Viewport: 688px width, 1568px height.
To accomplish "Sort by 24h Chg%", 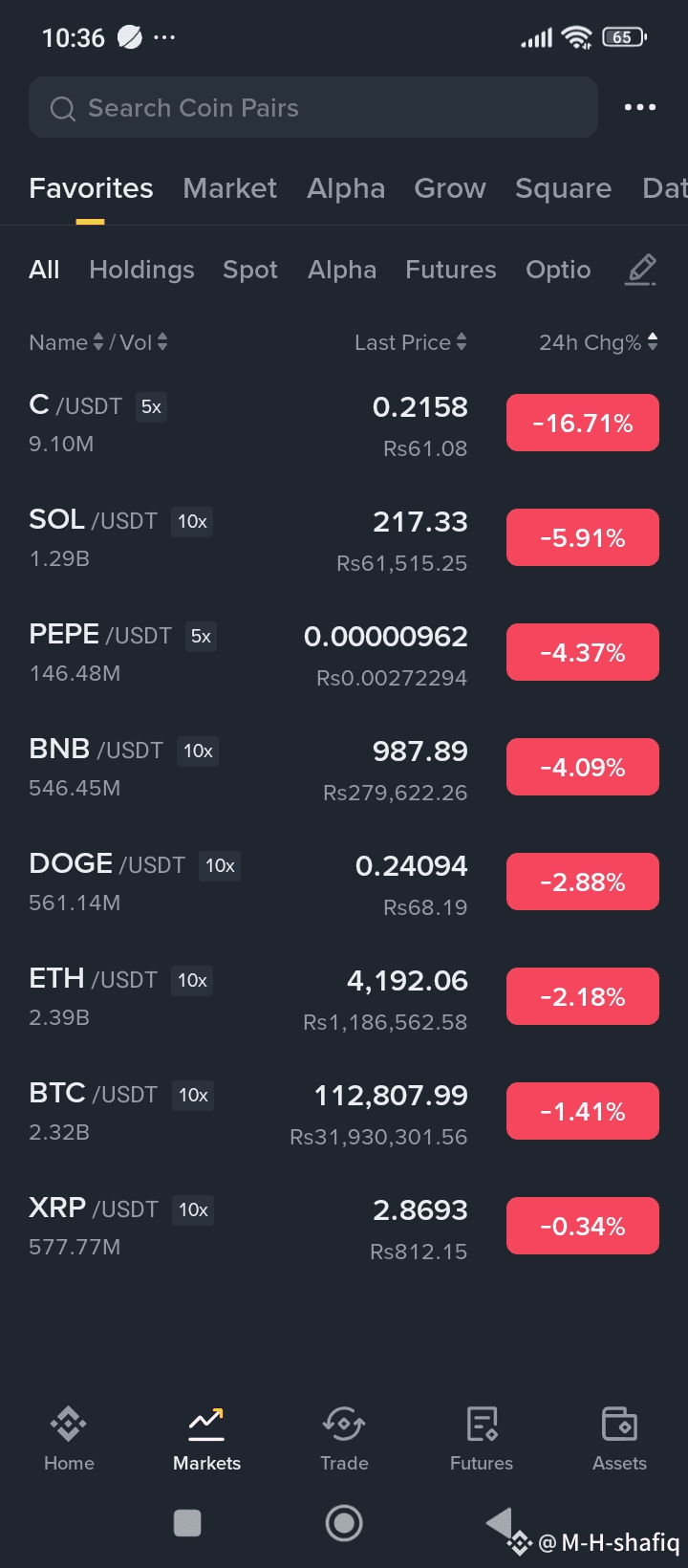I will tap(598, 342).
